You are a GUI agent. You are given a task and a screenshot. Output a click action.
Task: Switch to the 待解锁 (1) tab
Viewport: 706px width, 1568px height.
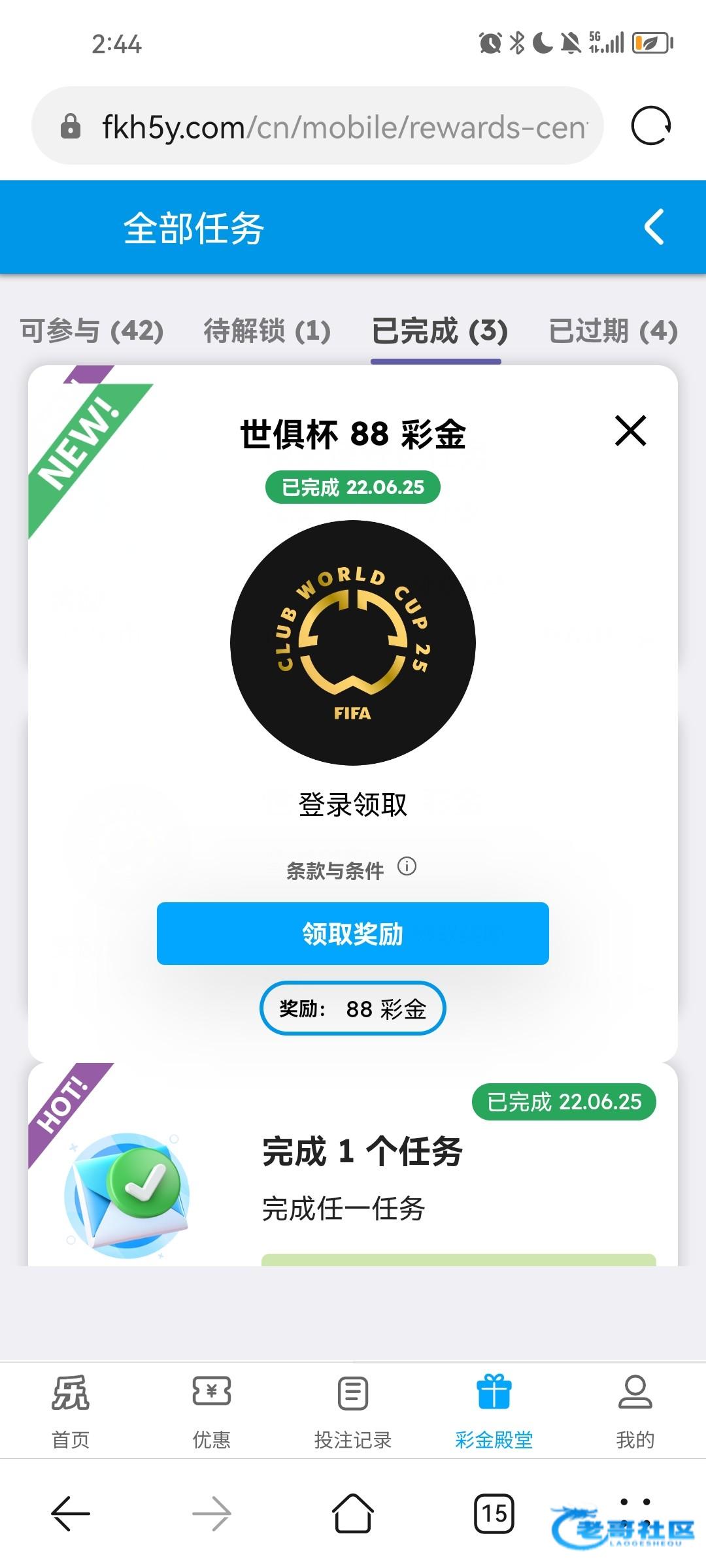pos(267,331)
